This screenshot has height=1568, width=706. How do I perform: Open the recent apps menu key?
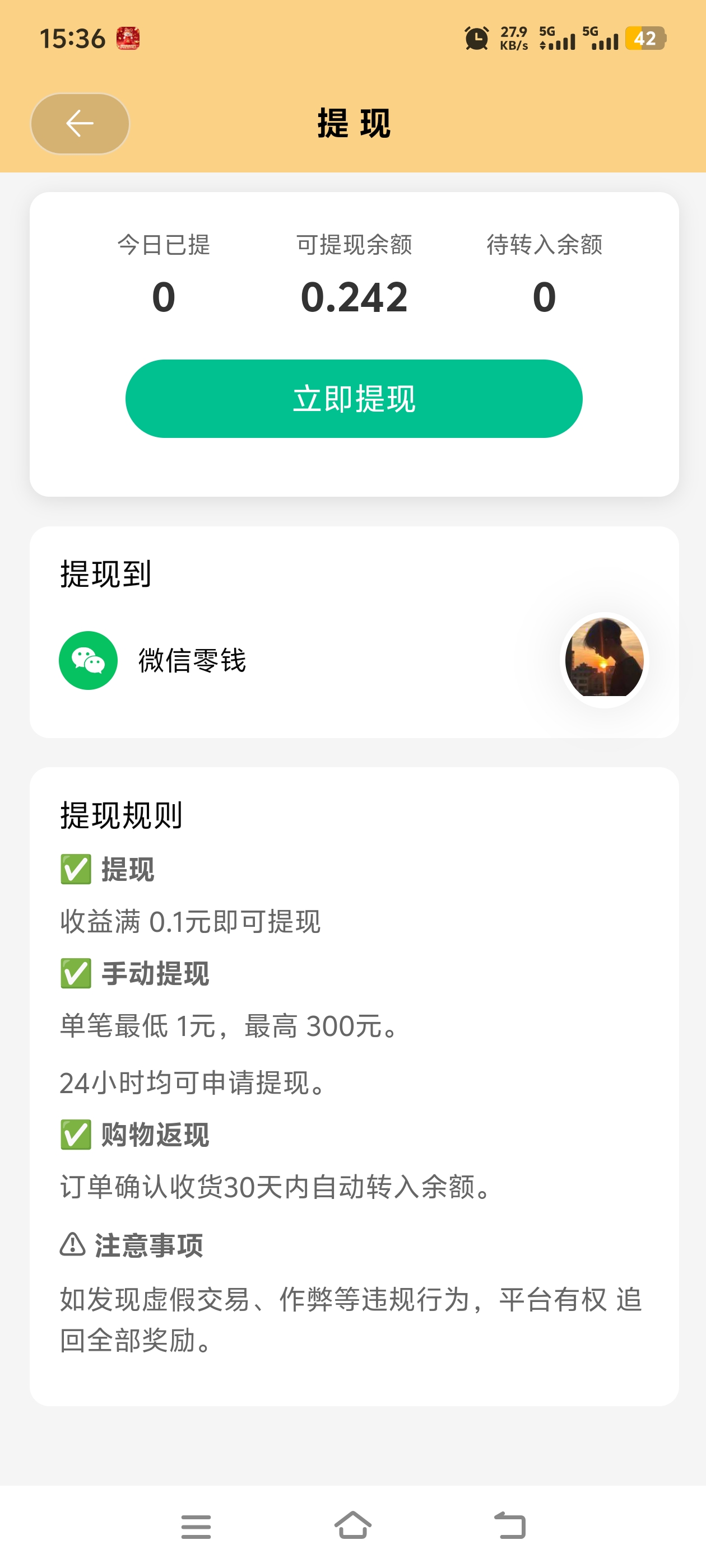click(196, 1525)
